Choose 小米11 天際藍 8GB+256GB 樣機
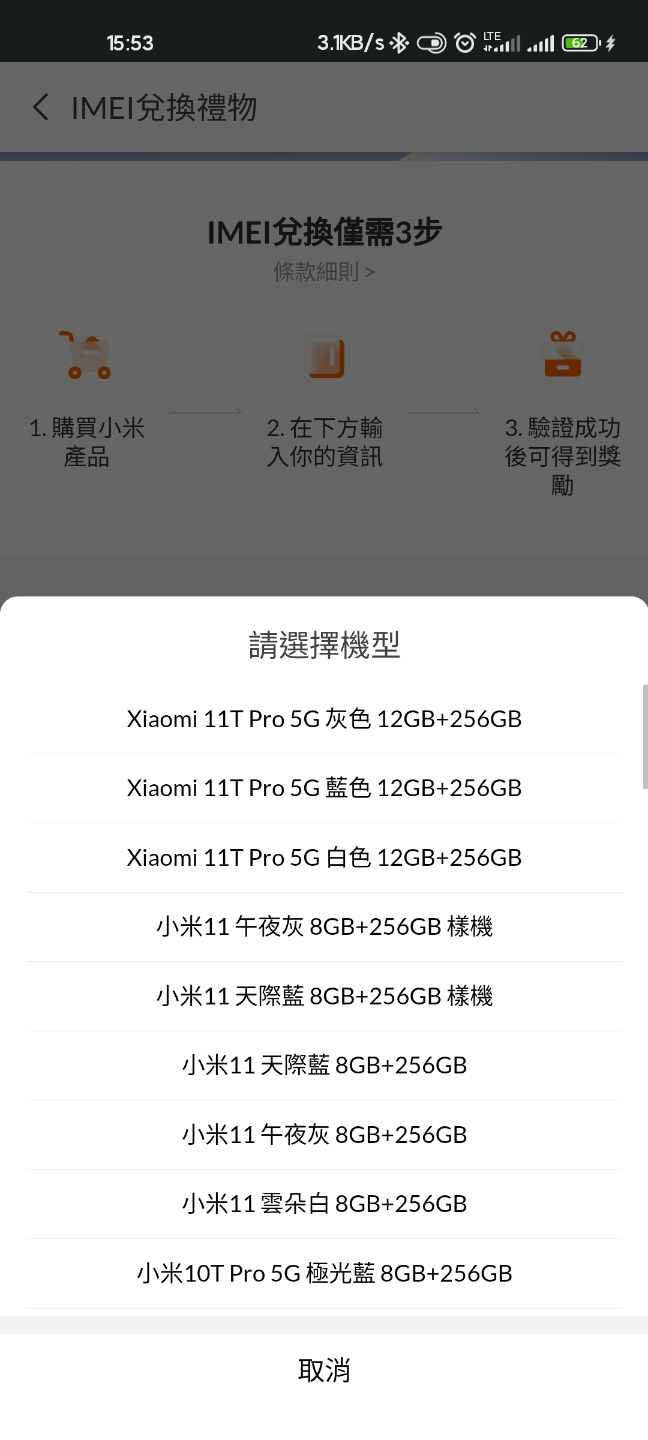 click(324, 996)
